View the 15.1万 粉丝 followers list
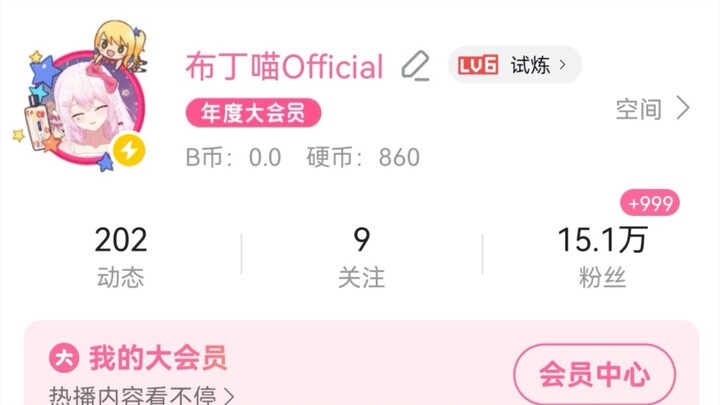The width and height of the screenshot is (720, 405). (x=602, y=256)
